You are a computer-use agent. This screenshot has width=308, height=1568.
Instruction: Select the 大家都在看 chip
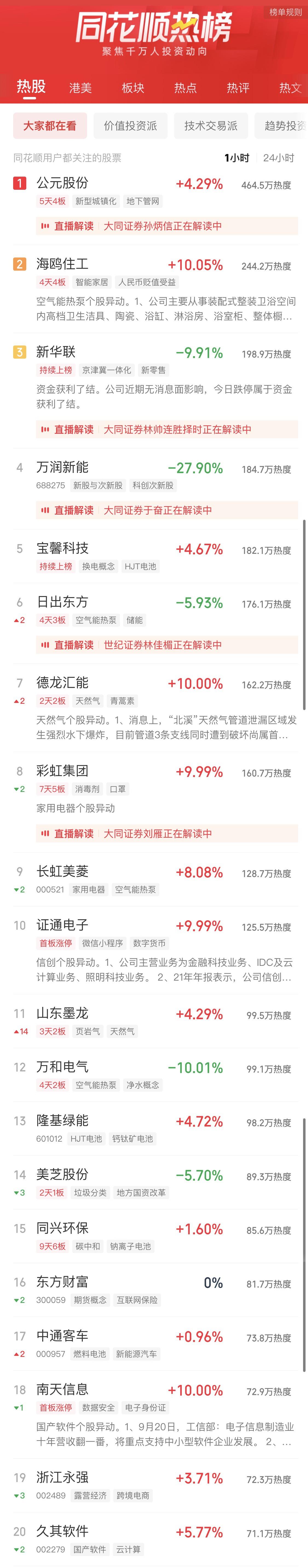pos(50,126)
